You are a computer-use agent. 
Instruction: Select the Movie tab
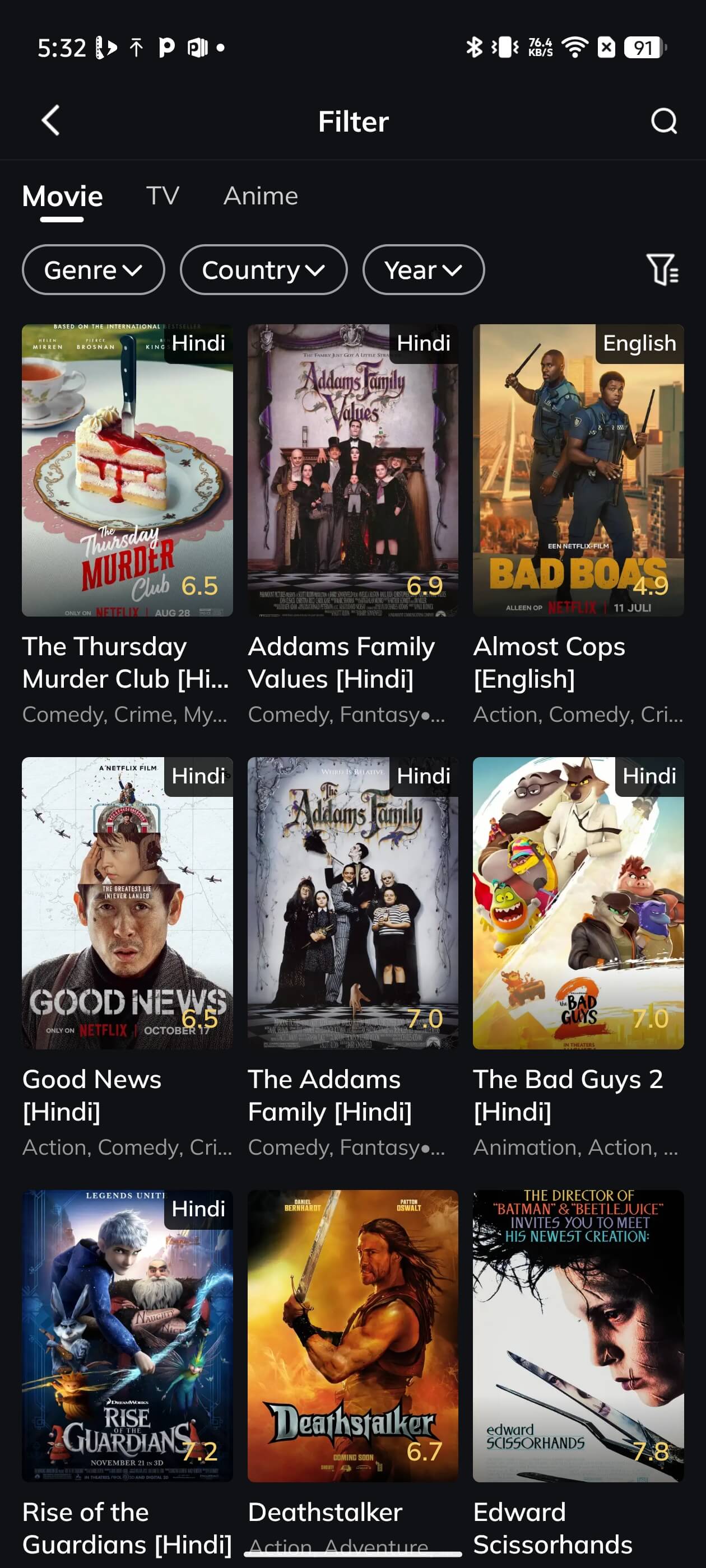pos(62,196)
